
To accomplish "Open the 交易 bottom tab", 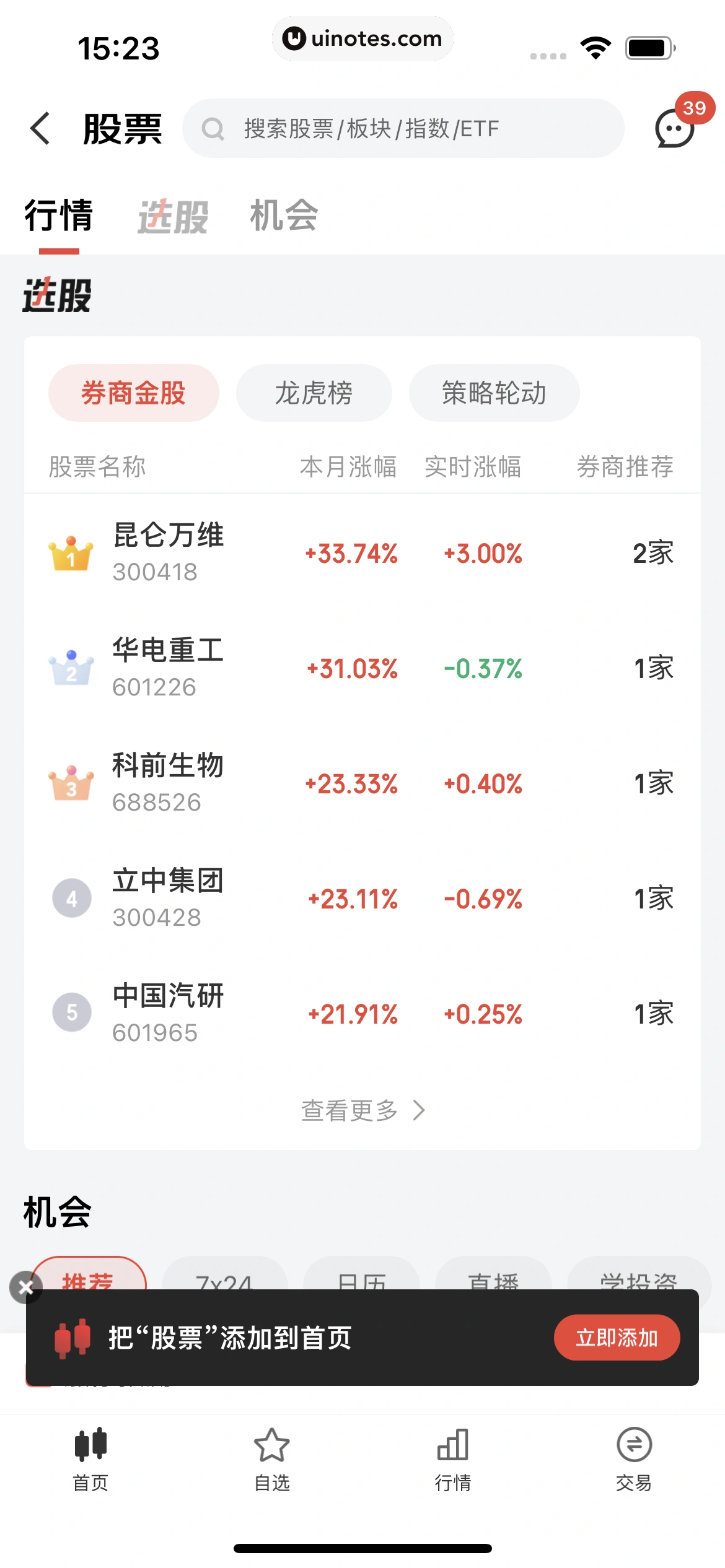I will click(x=634, y=1457).
